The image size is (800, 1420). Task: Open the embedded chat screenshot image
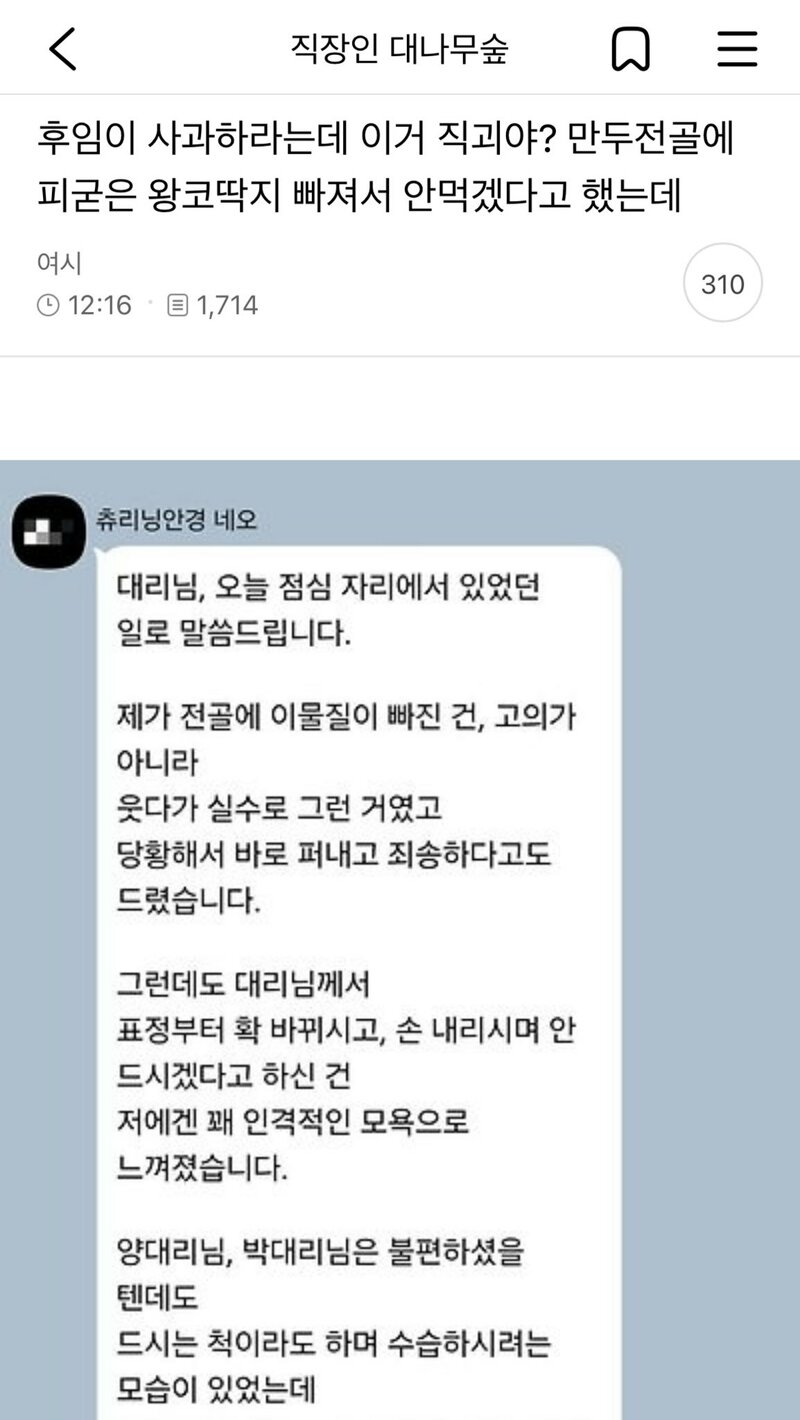pyautogui.click(x=400, y=940)
